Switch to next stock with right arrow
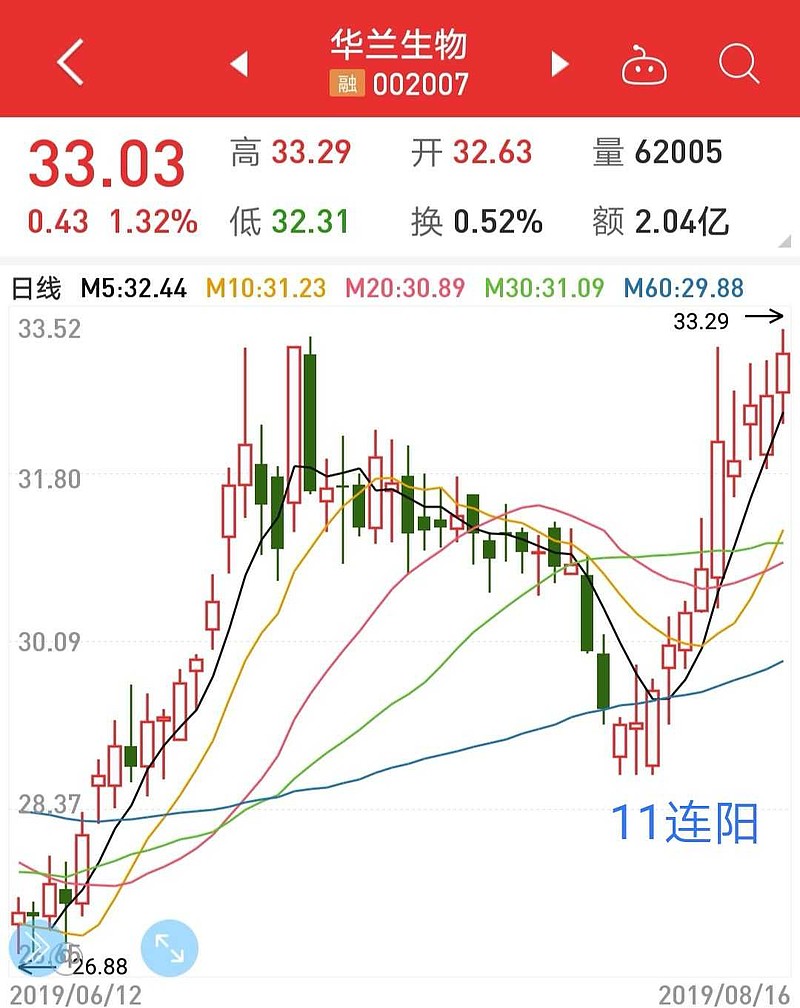Screen dimensions: 800x1008 tap(557, 62)
